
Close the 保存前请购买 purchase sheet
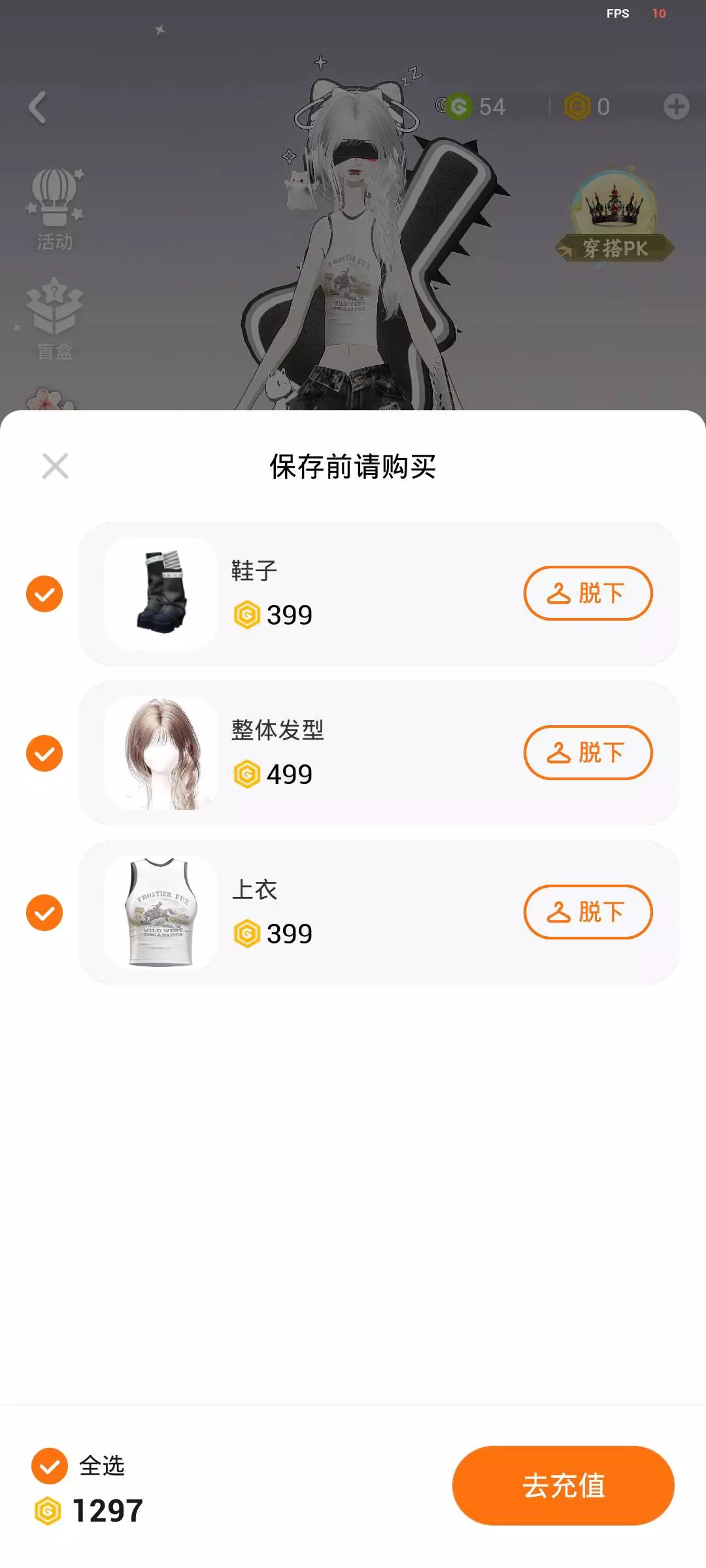(x=55, y=466)
